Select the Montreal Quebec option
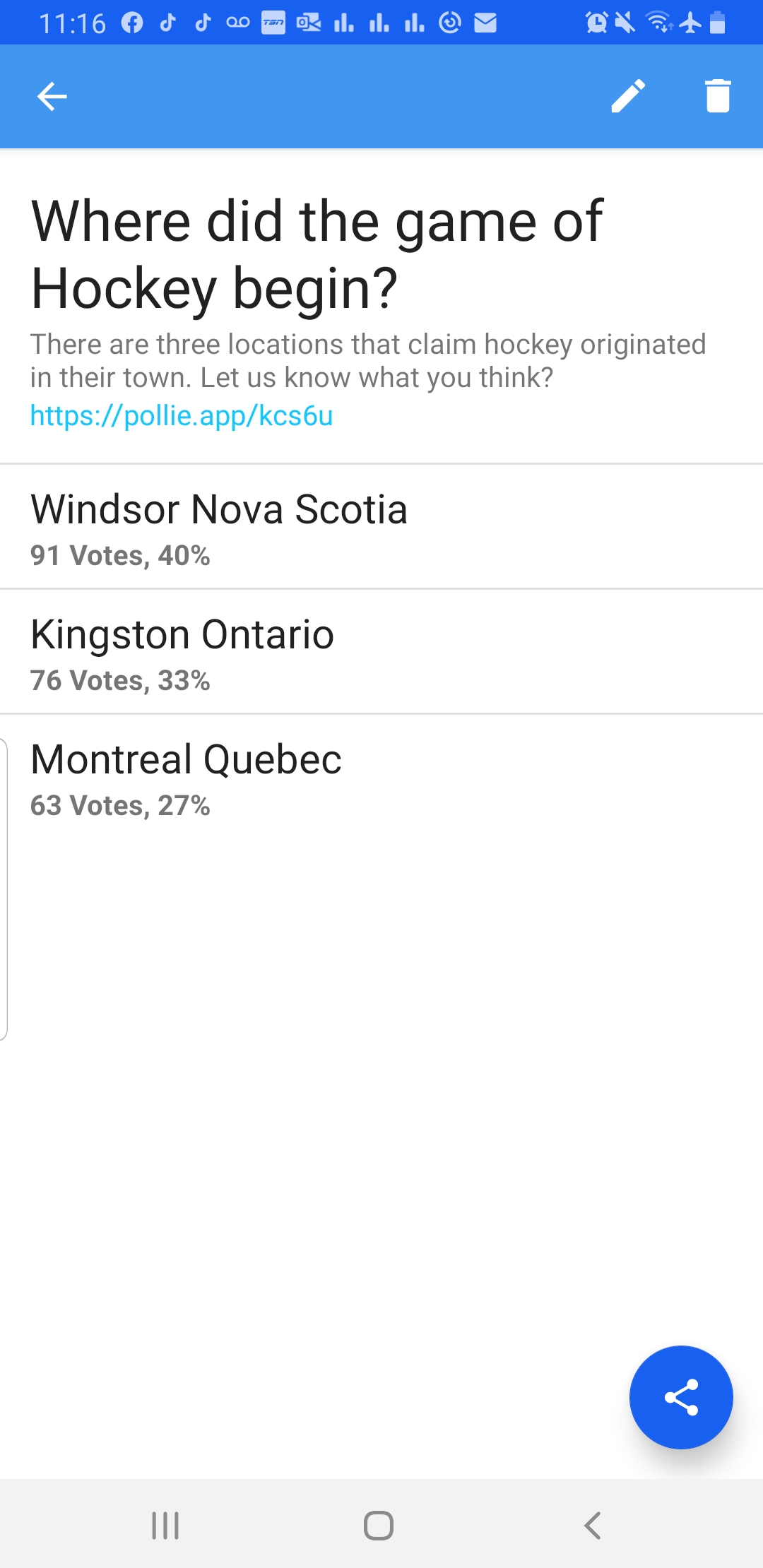This screenshot has width=763, height=1568. [x=381, y=777]
